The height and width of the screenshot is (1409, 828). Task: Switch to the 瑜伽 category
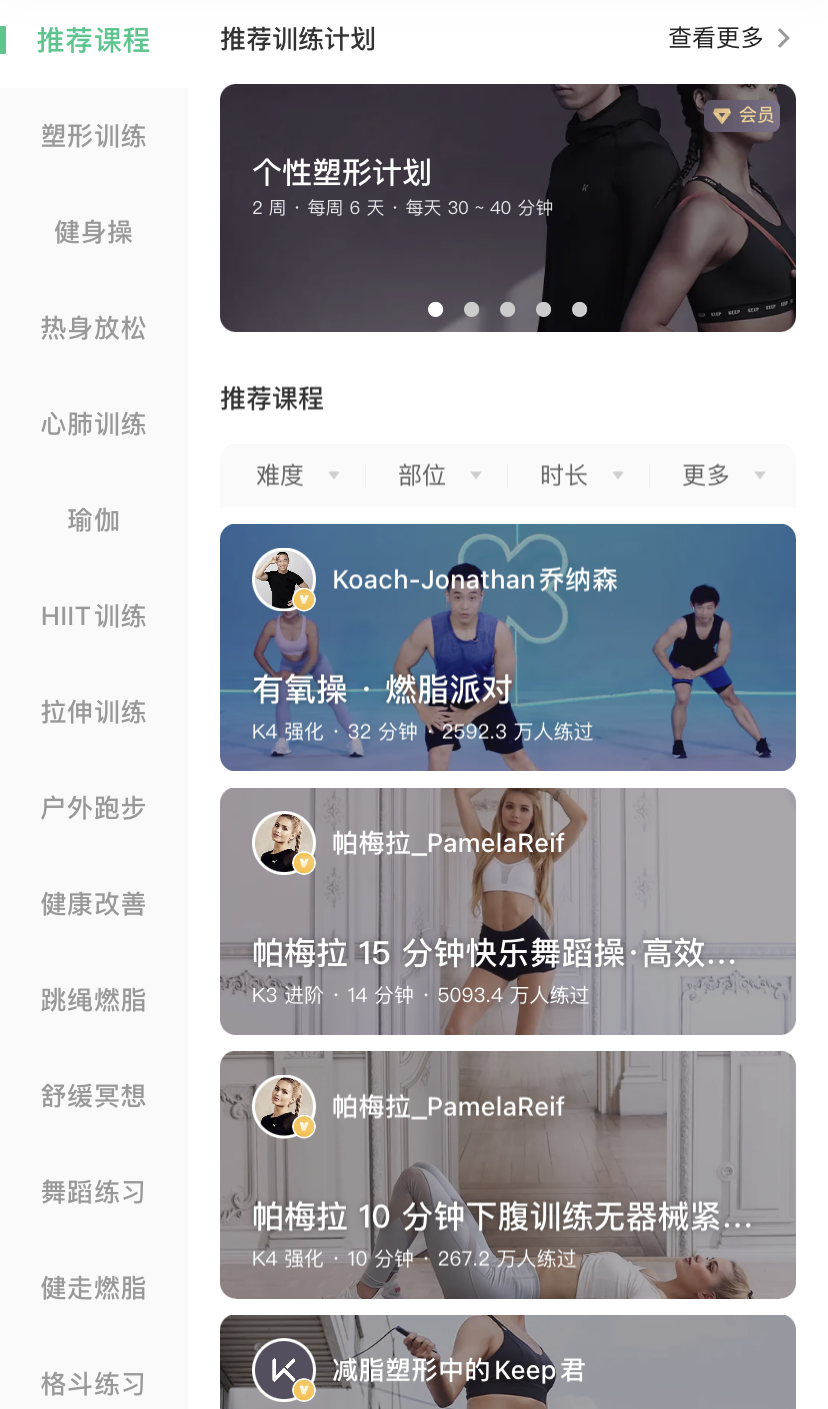click(93, 520)
